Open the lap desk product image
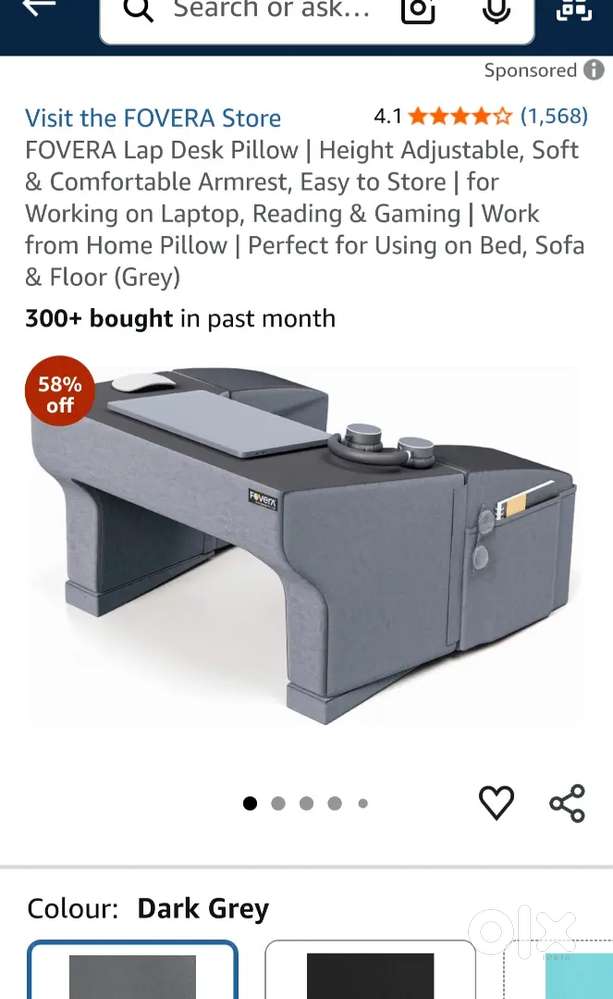 [x=305, y=545]
